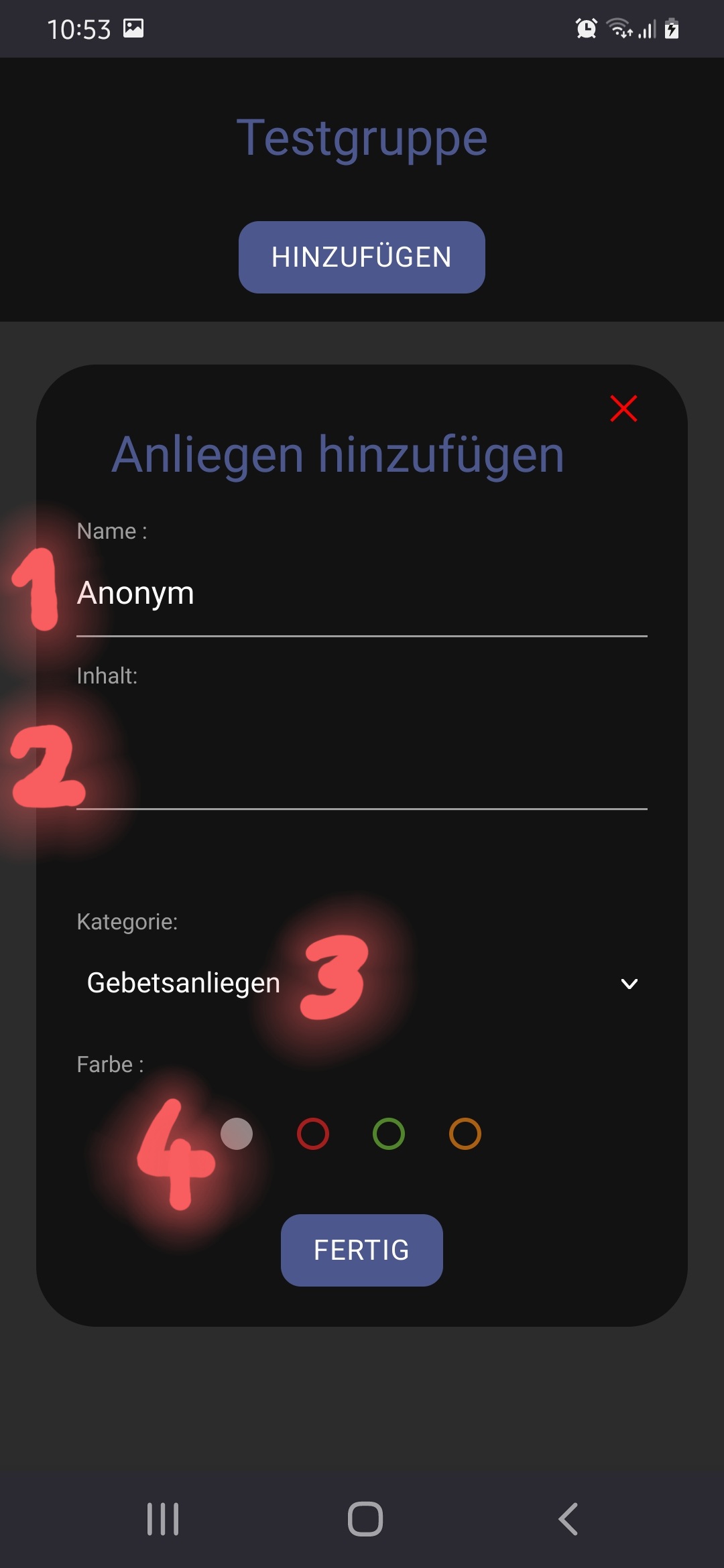Screen dimensions: 724x1568
Task: Click the Inhalt text field
Action: [x=362, y=757]
